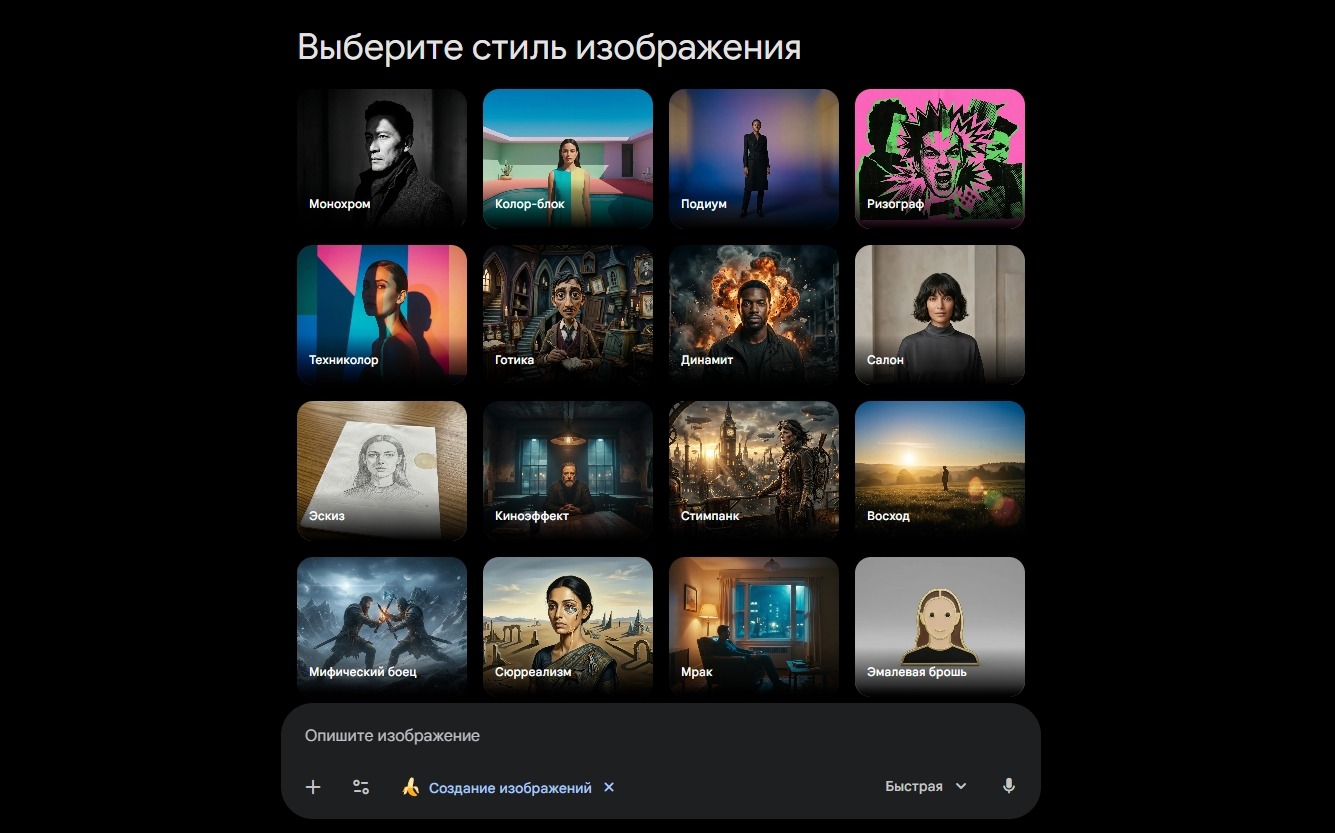Choose the Эскиз sketch style

coord(381,470)
